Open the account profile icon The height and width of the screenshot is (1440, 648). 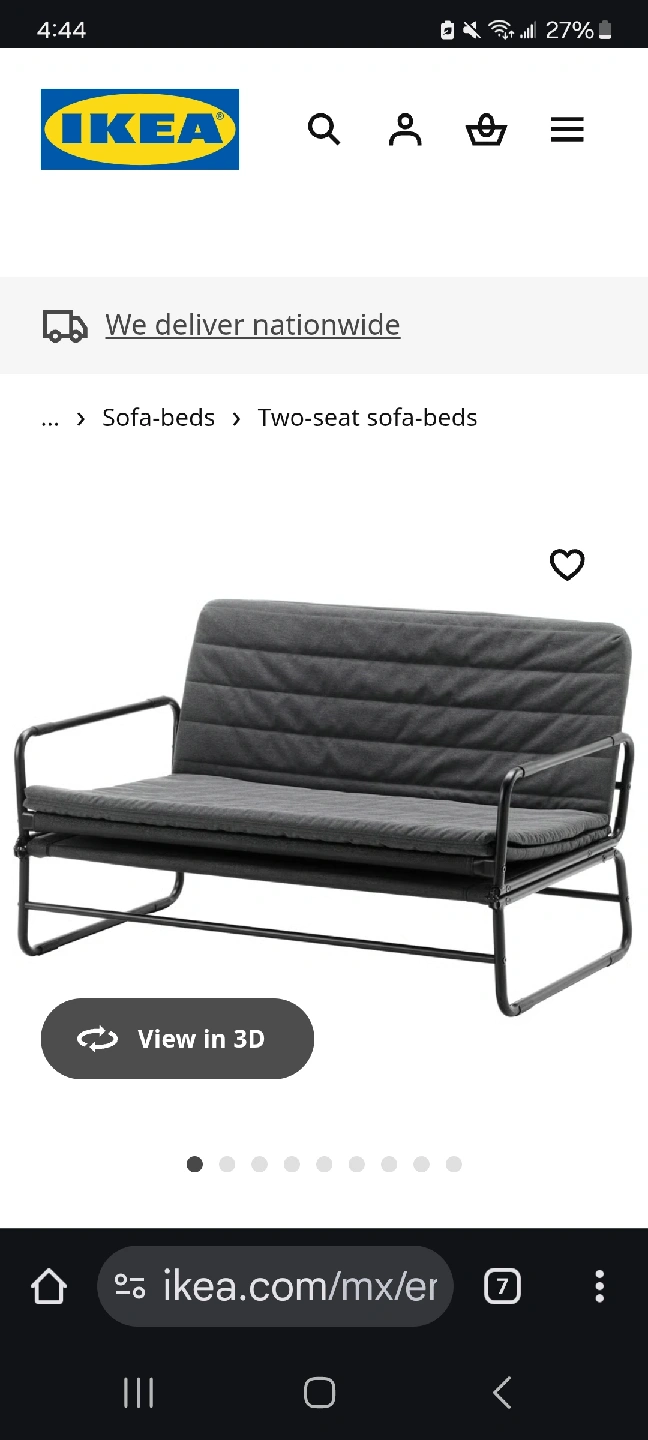pos(405,130)
